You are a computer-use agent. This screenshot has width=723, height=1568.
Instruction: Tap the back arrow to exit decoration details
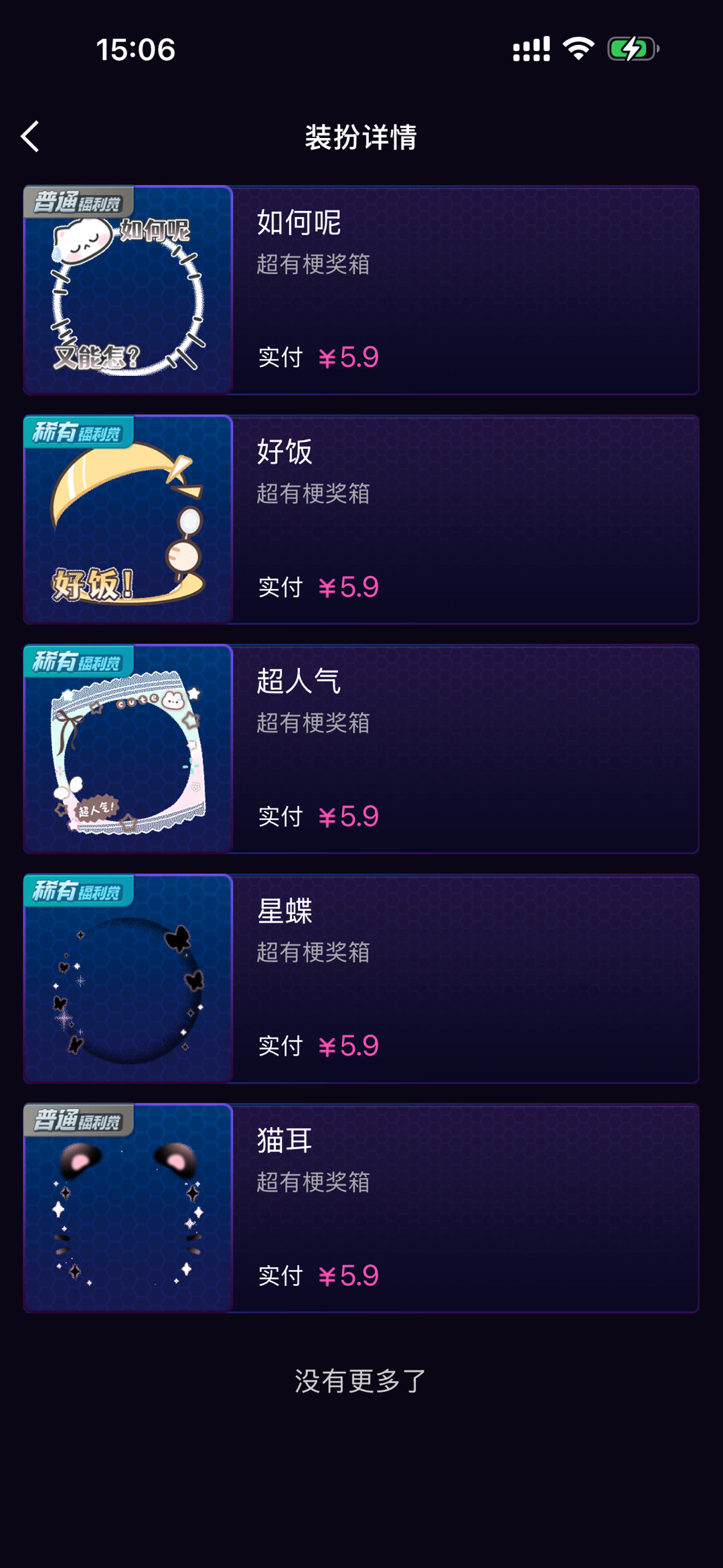(29, 136)
